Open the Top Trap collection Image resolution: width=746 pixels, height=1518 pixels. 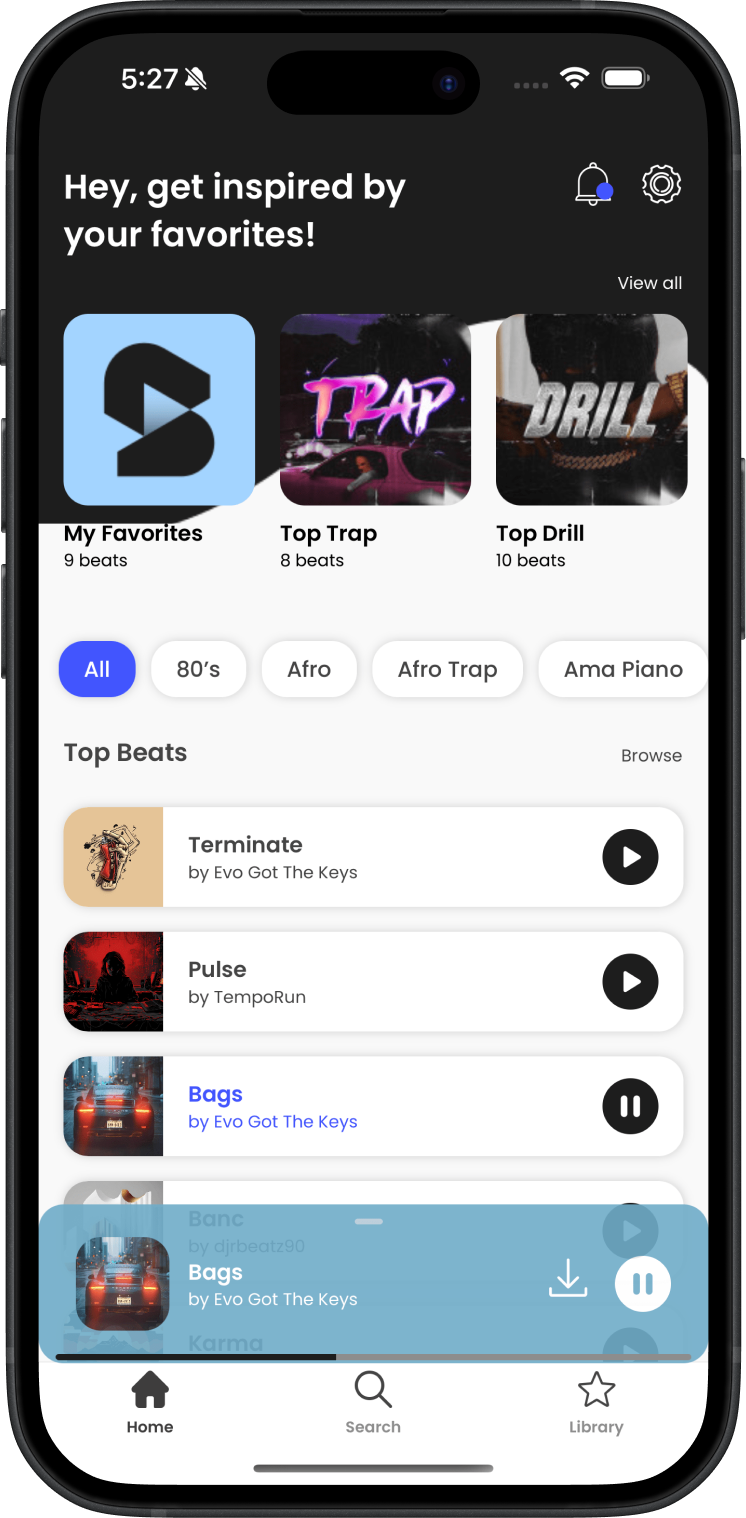375,410
